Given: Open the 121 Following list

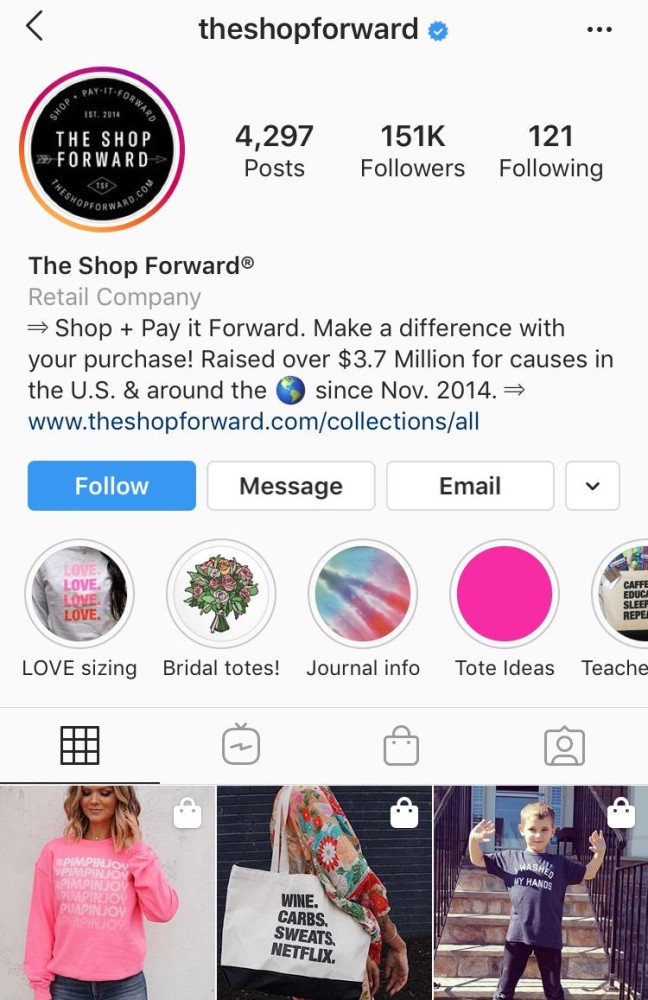Looking at the screenshot, I should click(550, 151).
